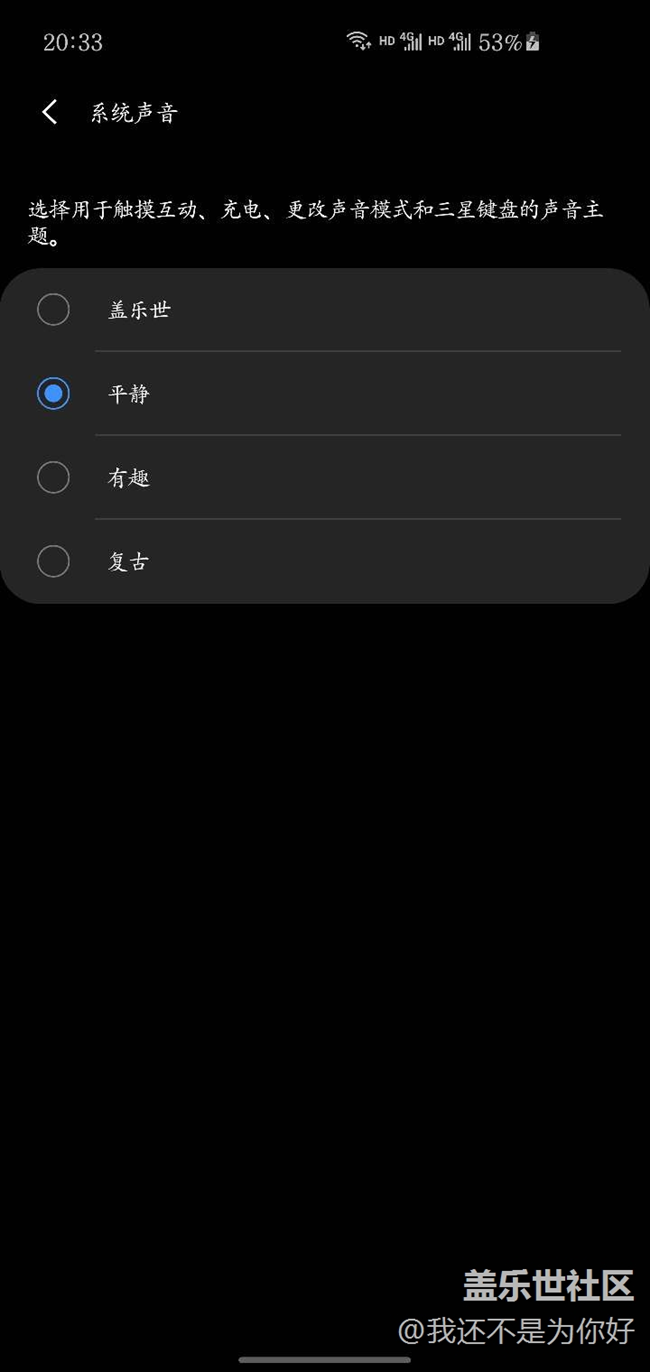
Task: Pick the 有趣 sound theme
Action: (x=53, y=478)
